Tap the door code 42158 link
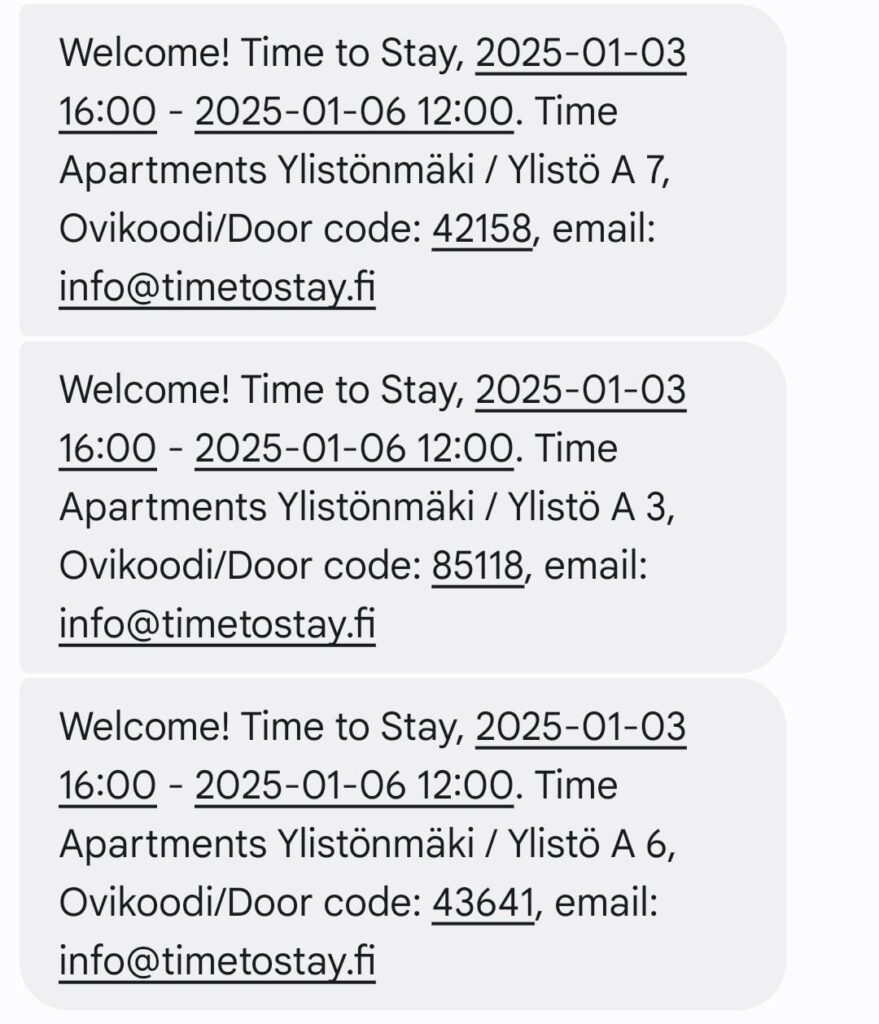The height and width of the screenshot is (1024, 879). [x=482, y=230]
